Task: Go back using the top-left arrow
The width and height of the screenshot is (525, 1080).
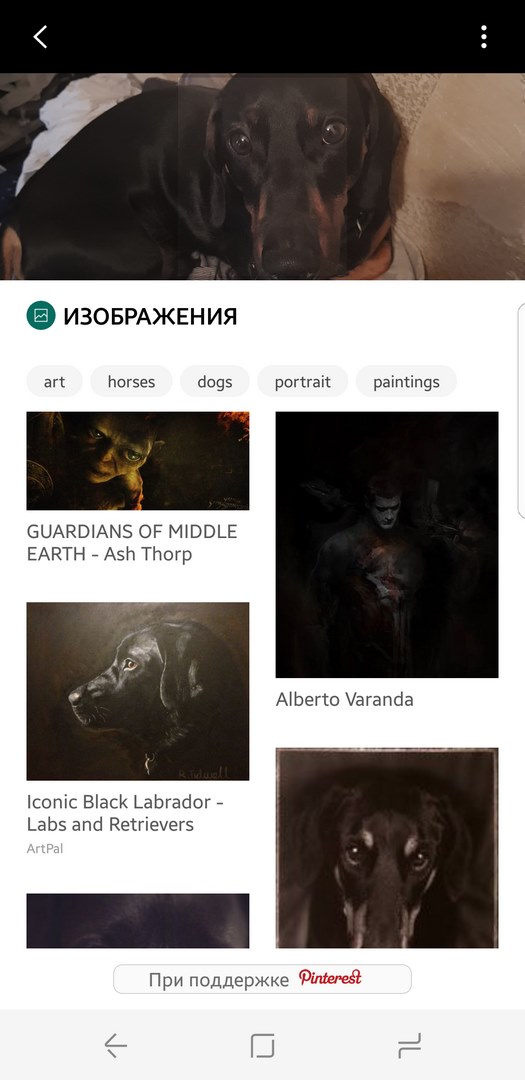Action: pyautogui.click(x=40, y=37)
